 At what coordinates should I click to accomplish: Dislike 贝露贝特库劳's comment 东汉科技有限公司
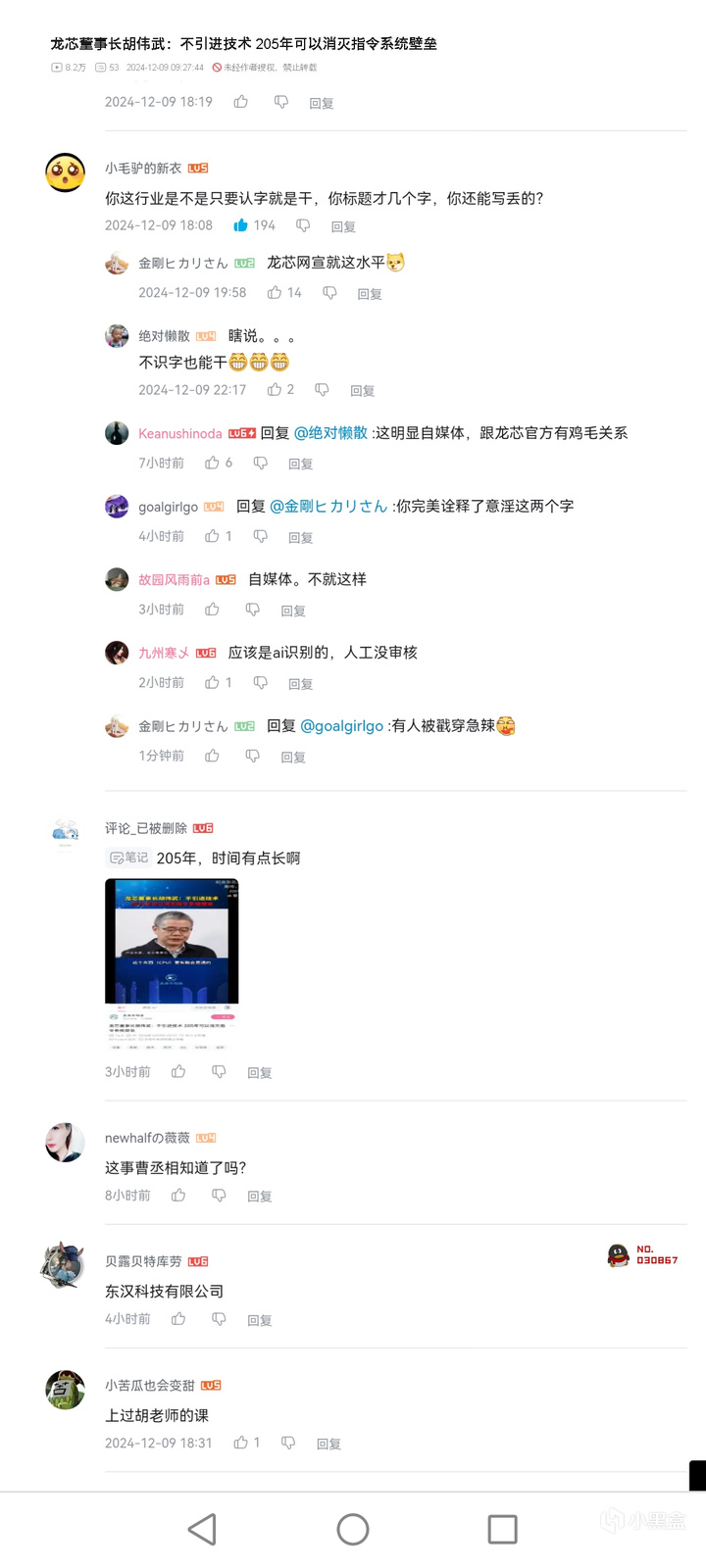[x=219, y=1319]
